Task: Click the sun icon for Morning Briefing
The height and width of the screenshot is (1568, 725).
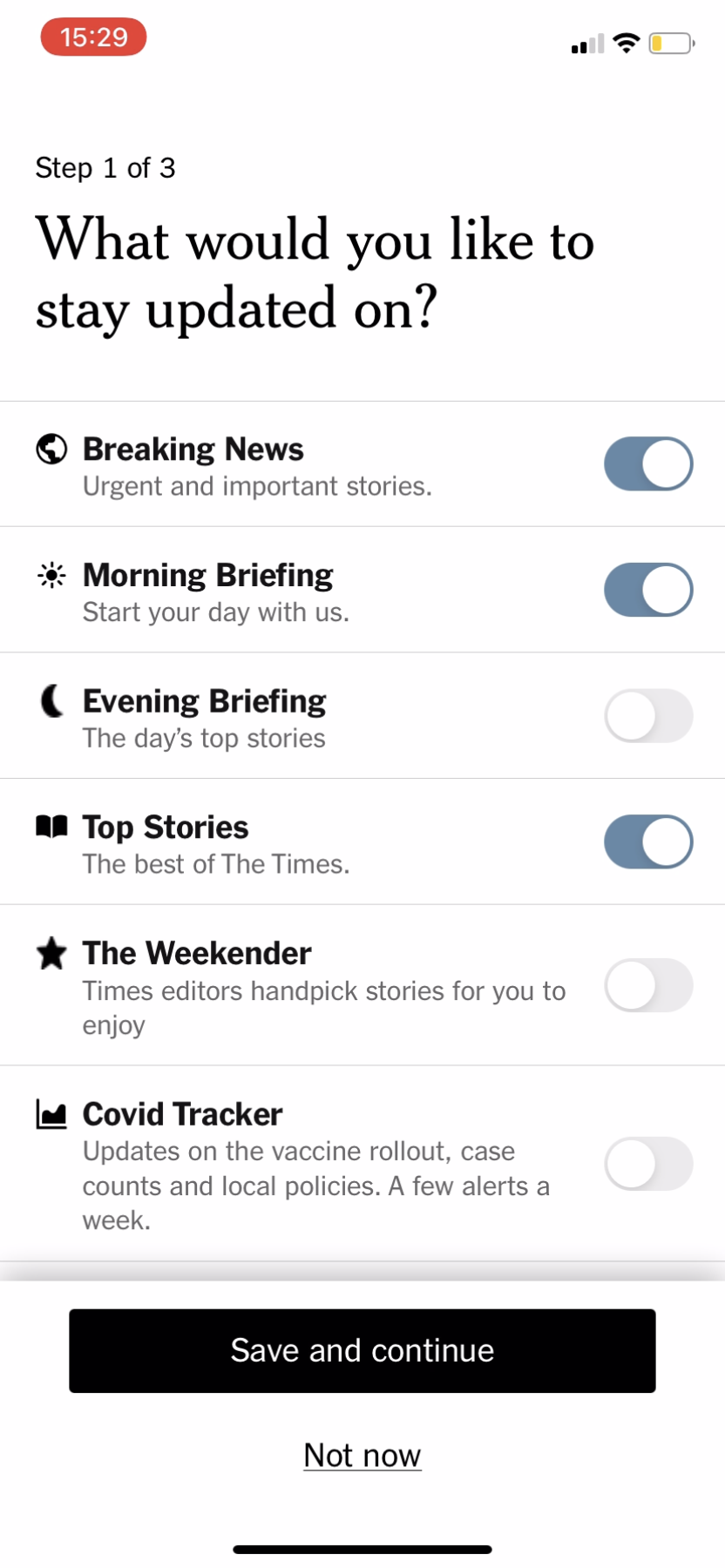Action: point(51,575)
